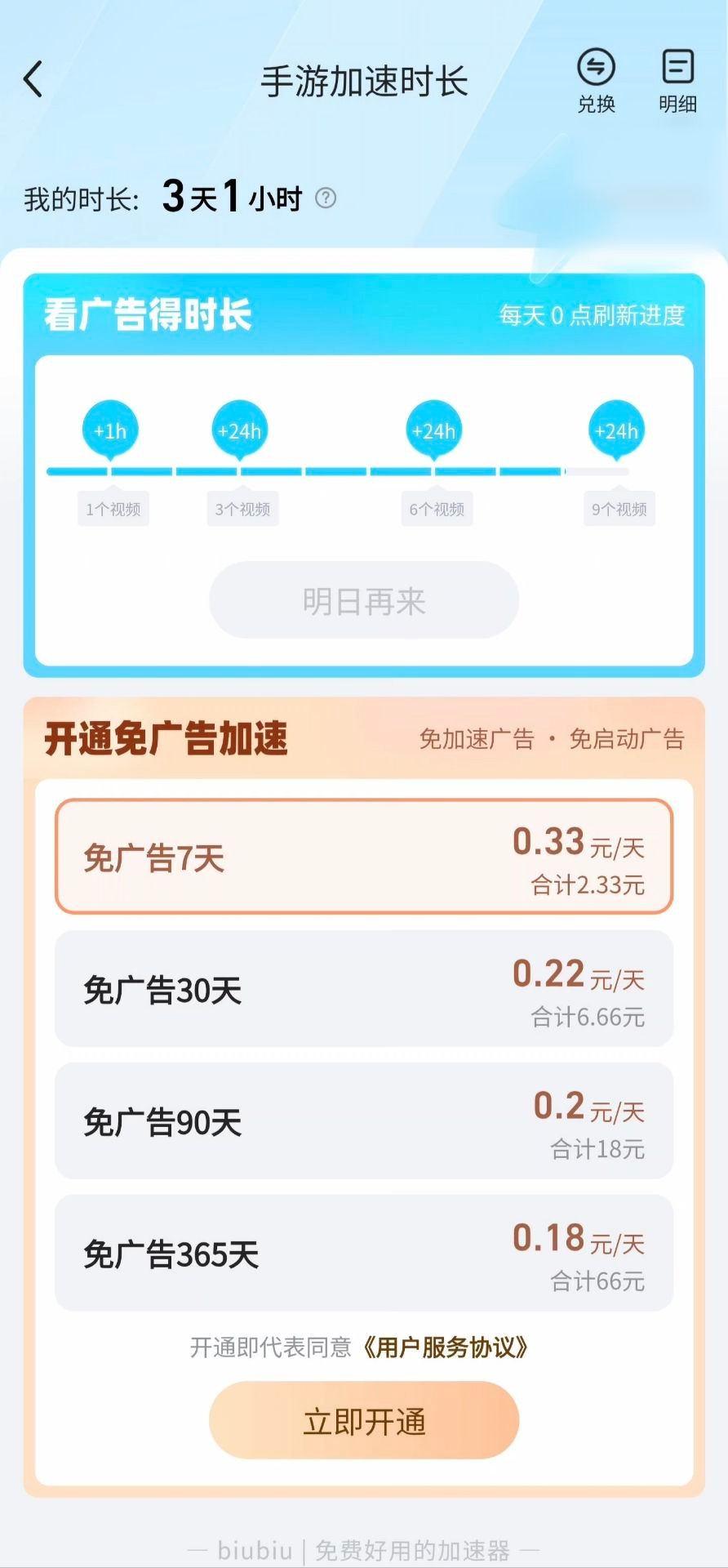Open the 《用户服务协议》 link

pyautogui.click(x=446, y=1347)
